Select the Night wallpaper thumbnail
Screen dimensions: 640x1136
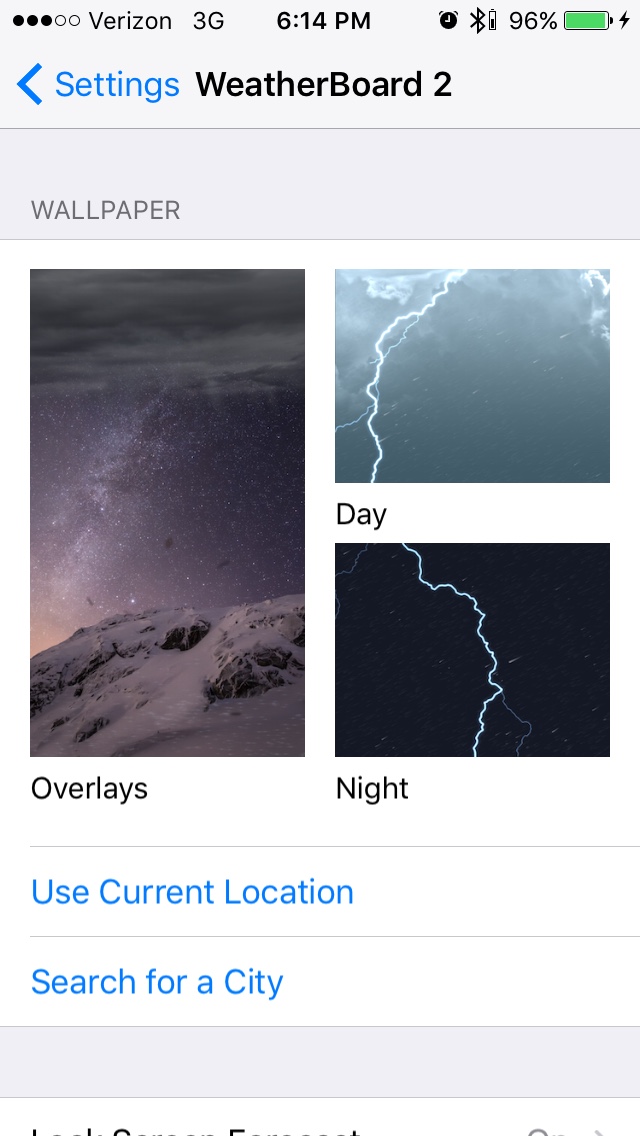tap(472, 650)
